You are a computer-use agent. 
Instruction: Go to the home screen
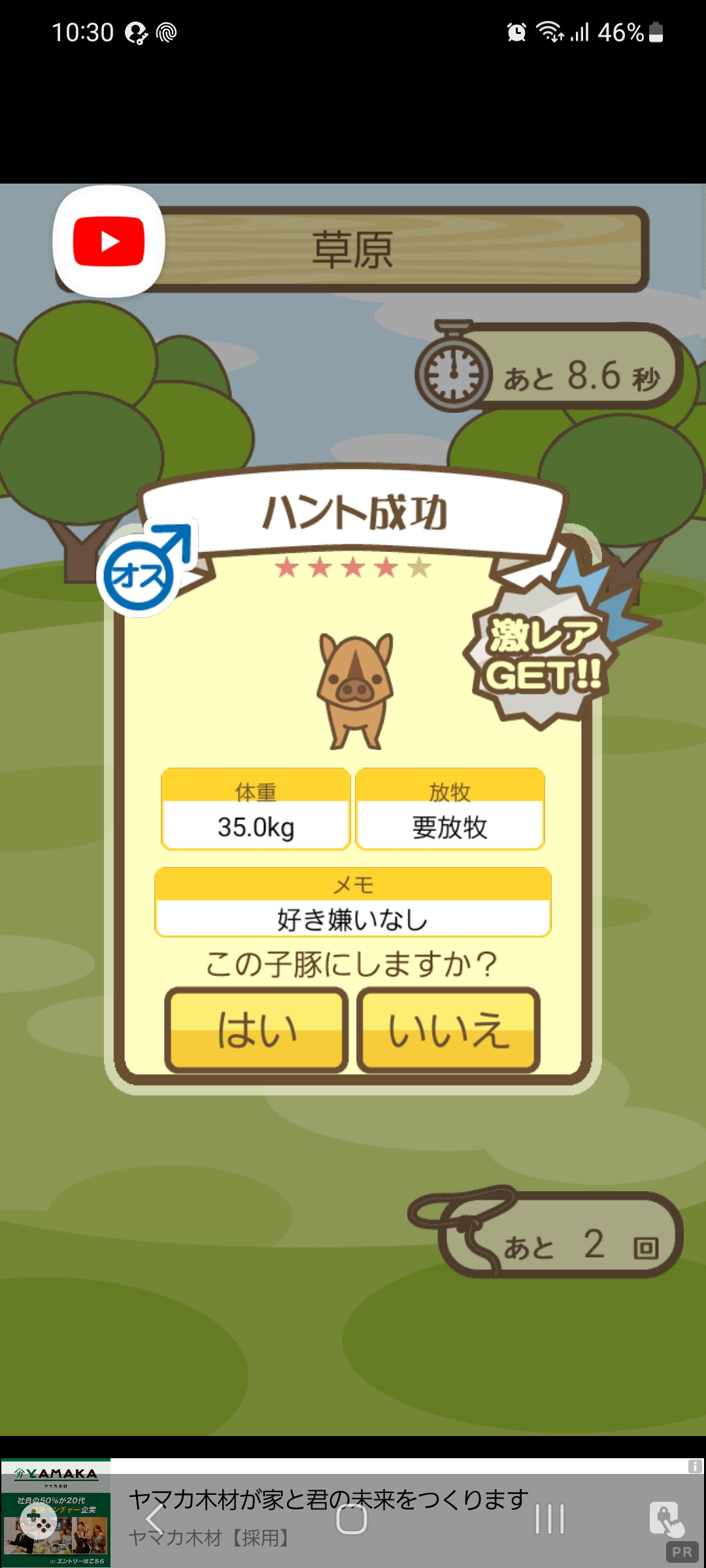coord(352,1518)
